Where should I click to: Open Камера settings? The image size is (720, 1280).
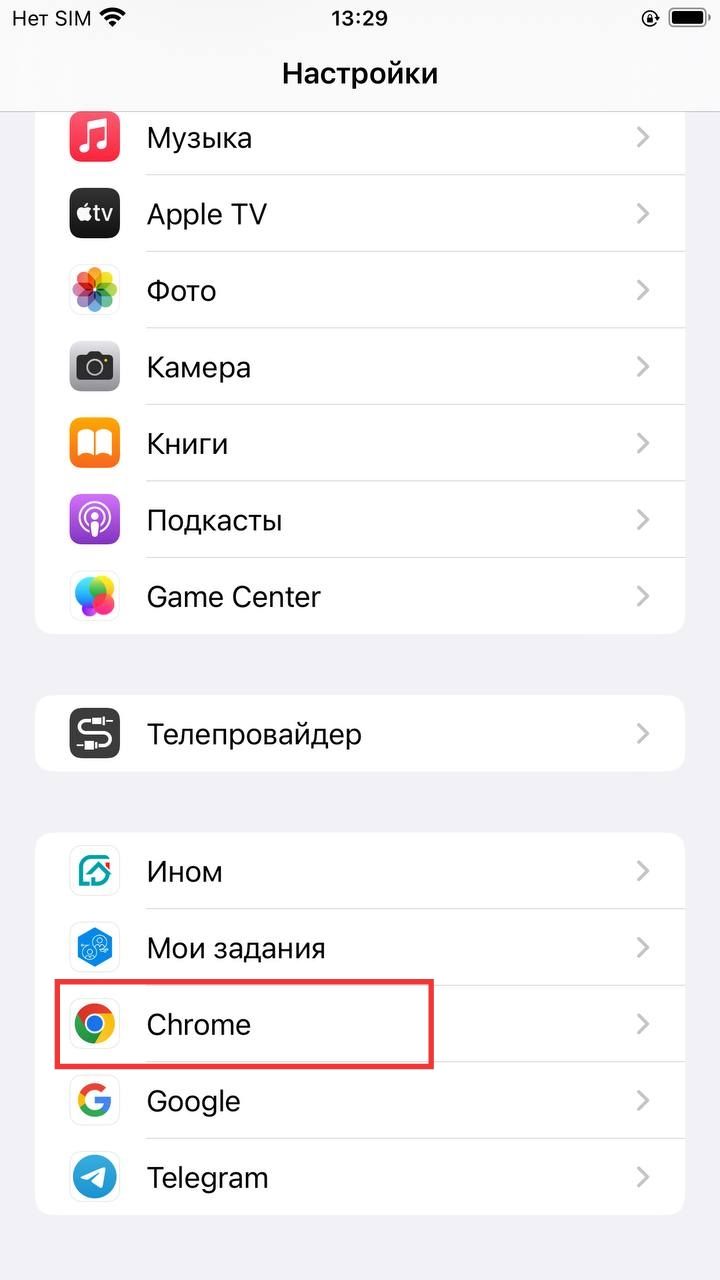(x=360, y=367)
